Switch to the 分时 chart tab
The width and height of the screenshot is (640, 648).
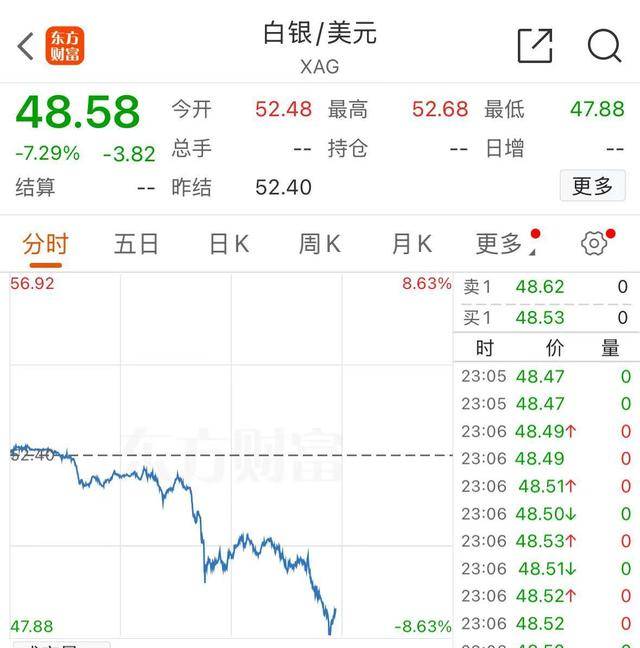(45, 244)
